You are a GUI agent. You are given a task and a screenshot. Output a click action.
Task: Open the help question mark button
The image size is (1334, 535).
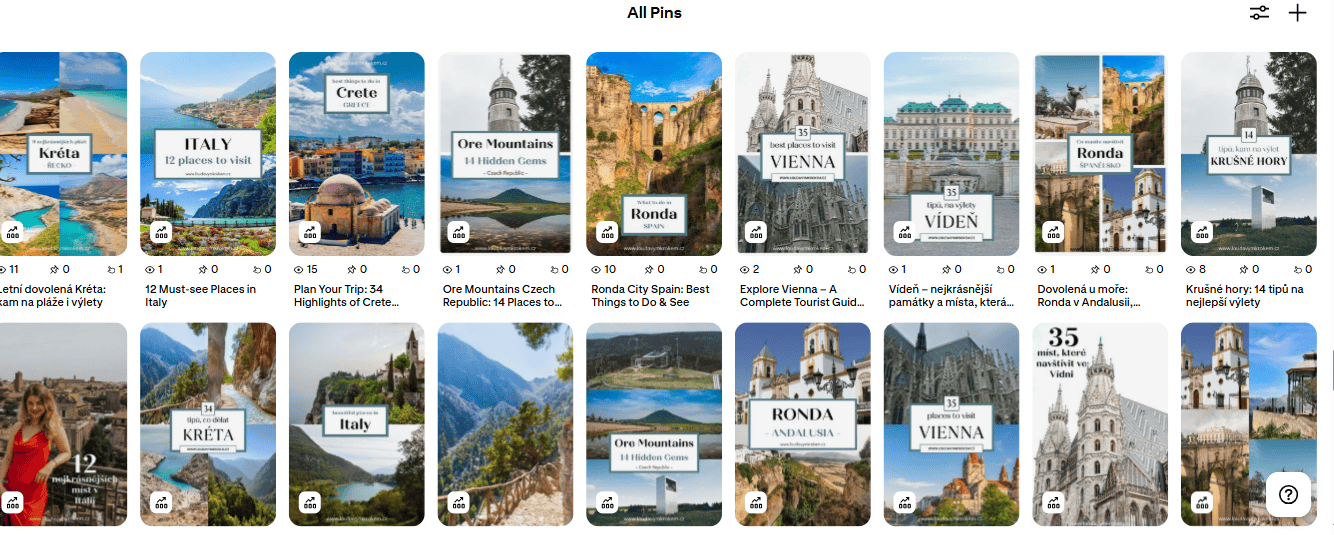tap(1288, 494)
